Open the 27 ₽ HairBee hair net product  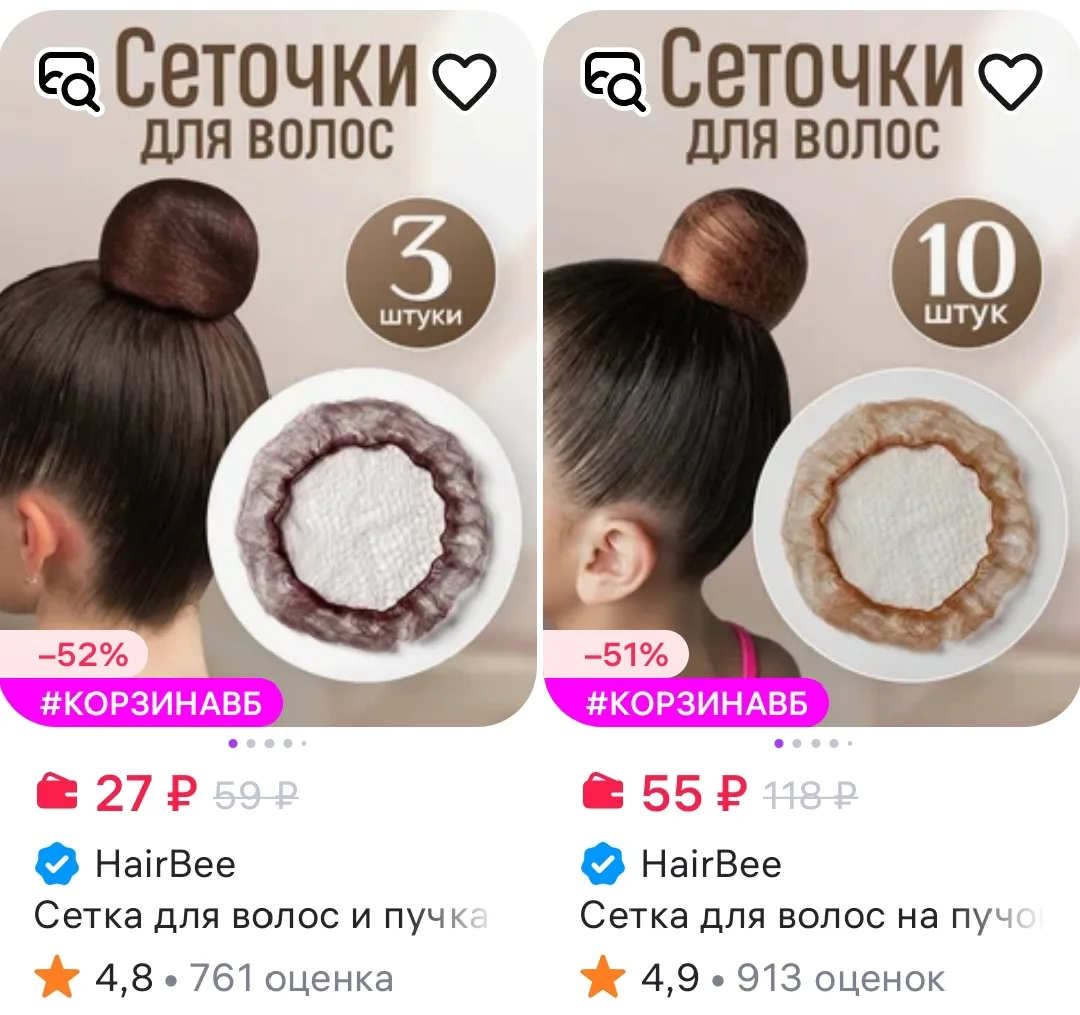coord(268,368)
